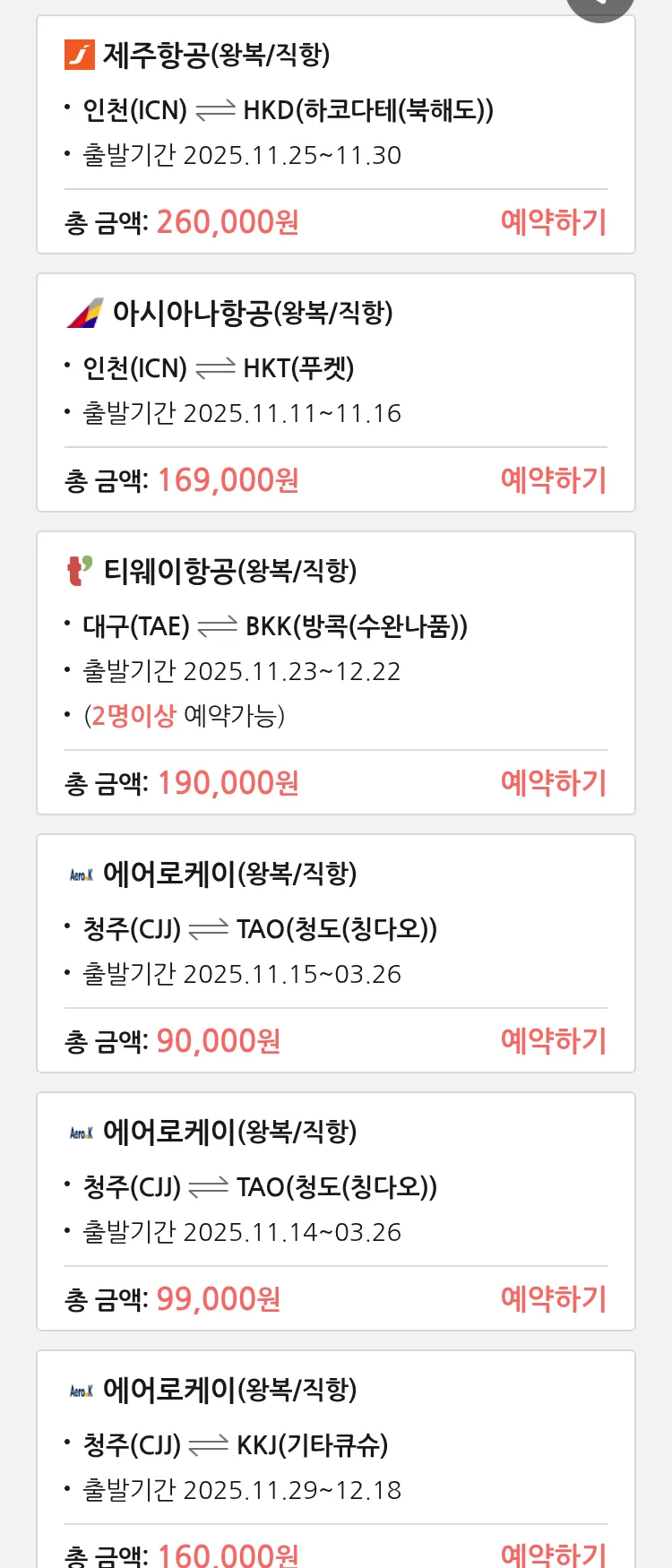Click 예약하기 on the Jeju Air deal
672x1568 pixels.
coord(553,221)
